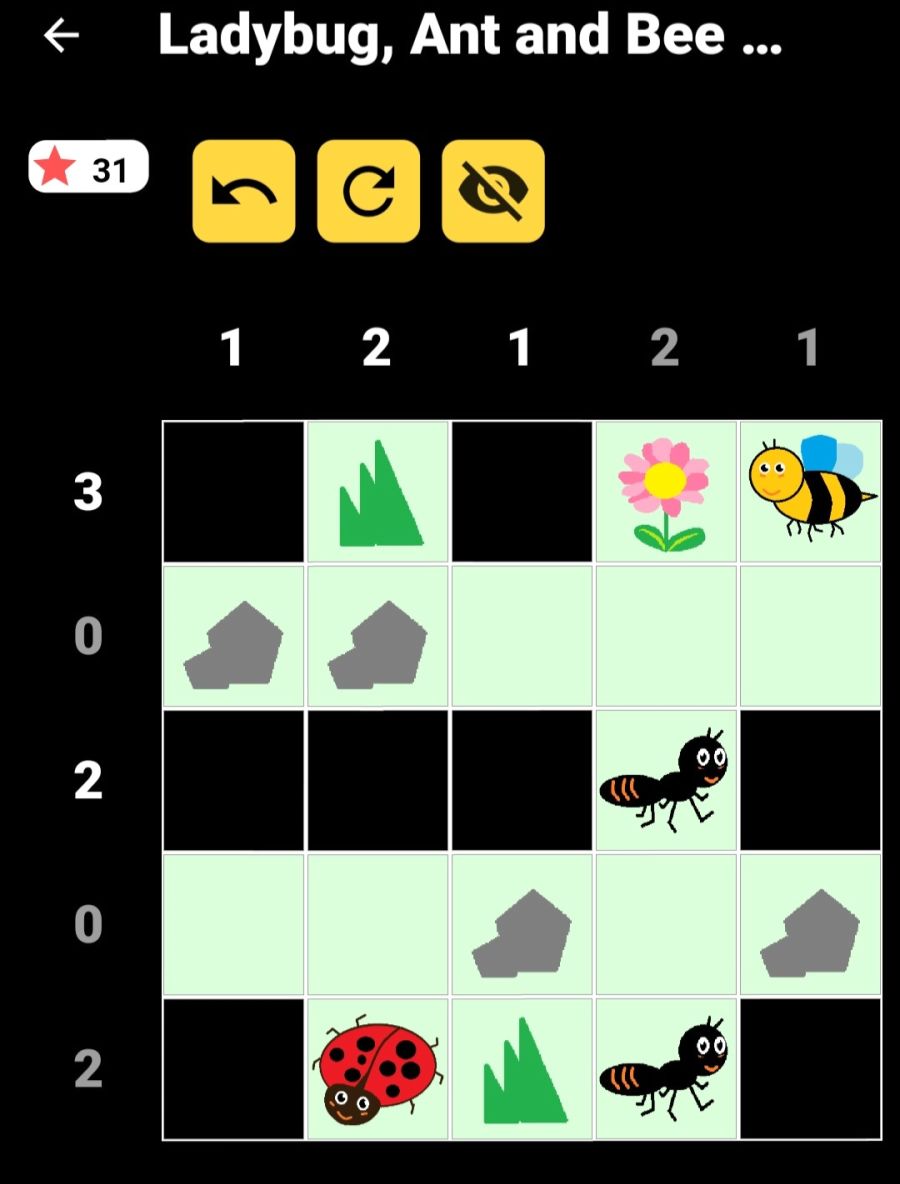Image resolution: width=900 pixels, height=1184 pixels.
Task: Go back using the top arrow
Action: 62,36
